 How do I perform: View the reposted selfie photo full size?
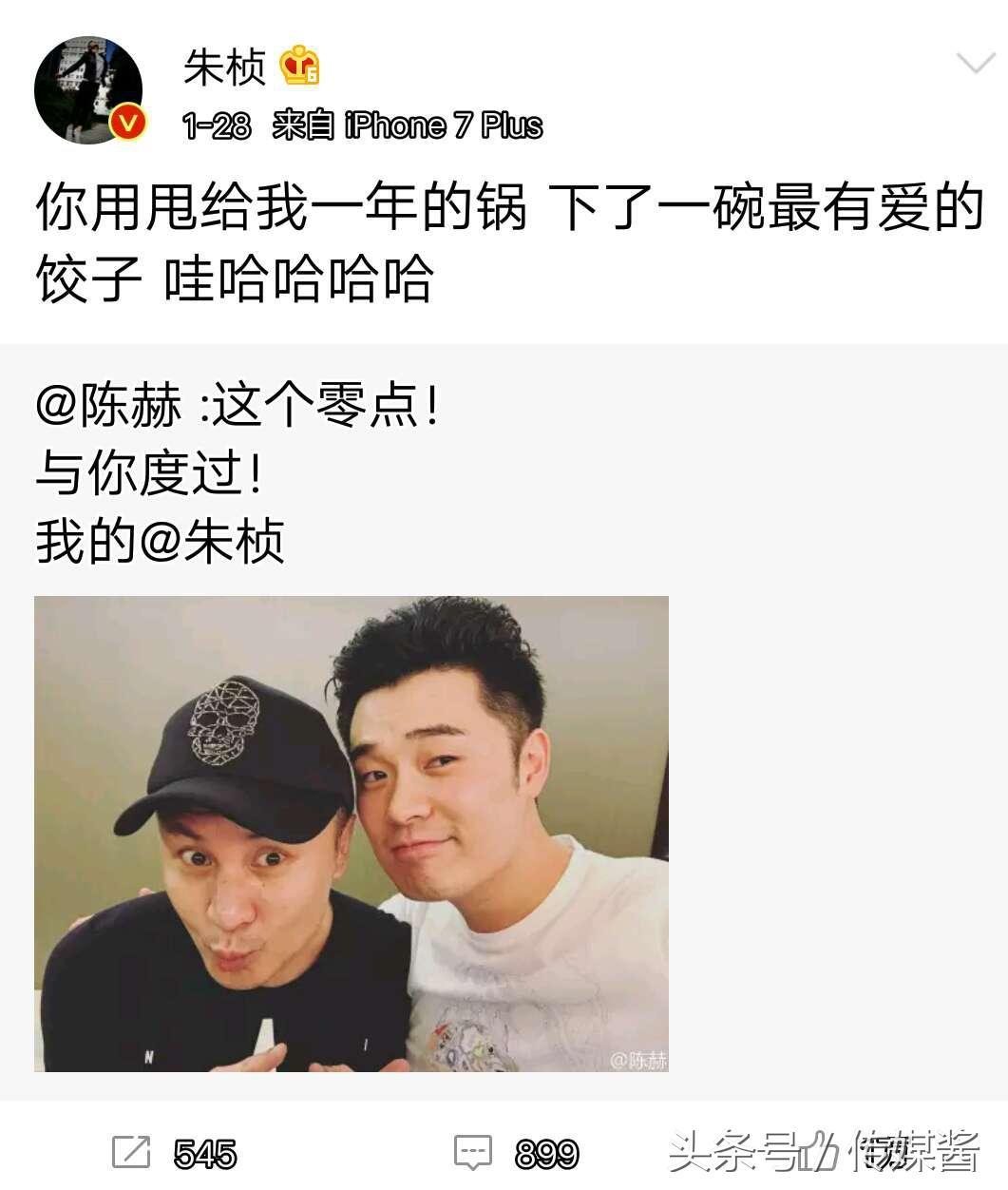[352, 834]
